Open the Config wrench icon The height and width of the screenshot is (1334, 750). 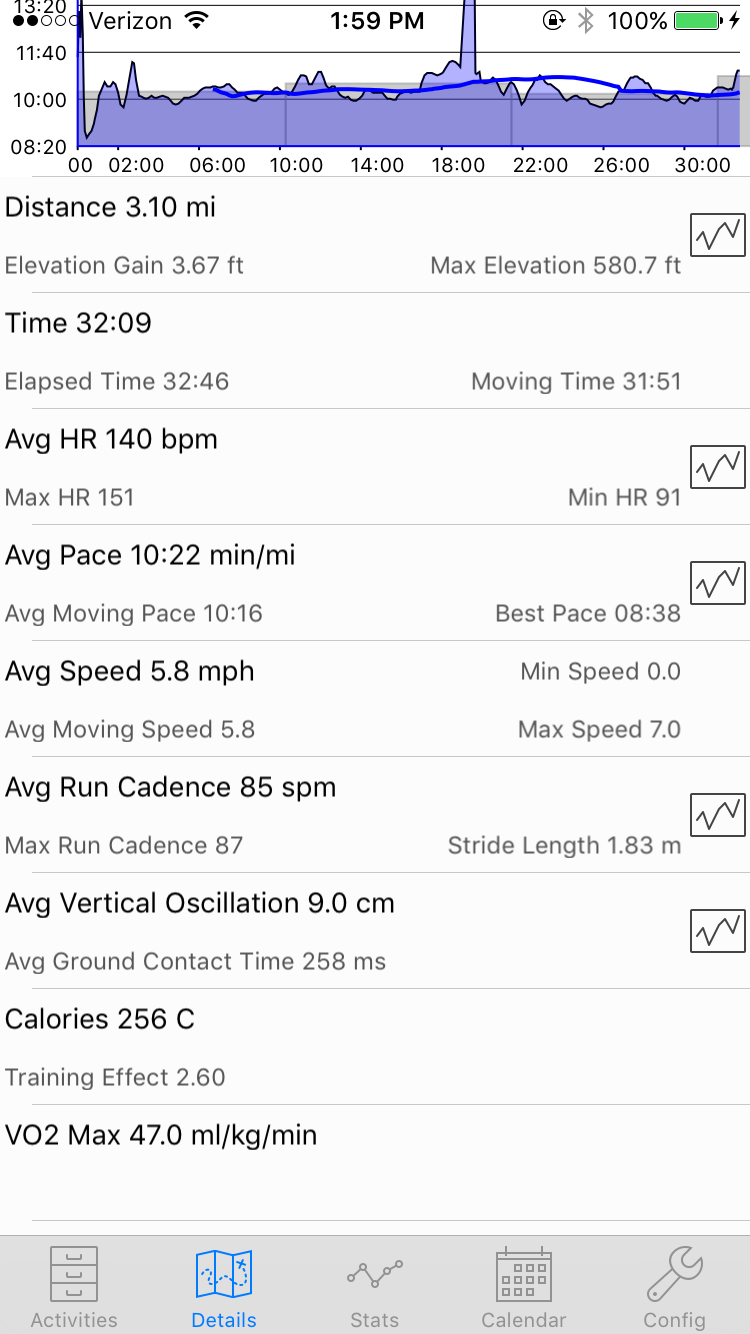pos(673,1272)
